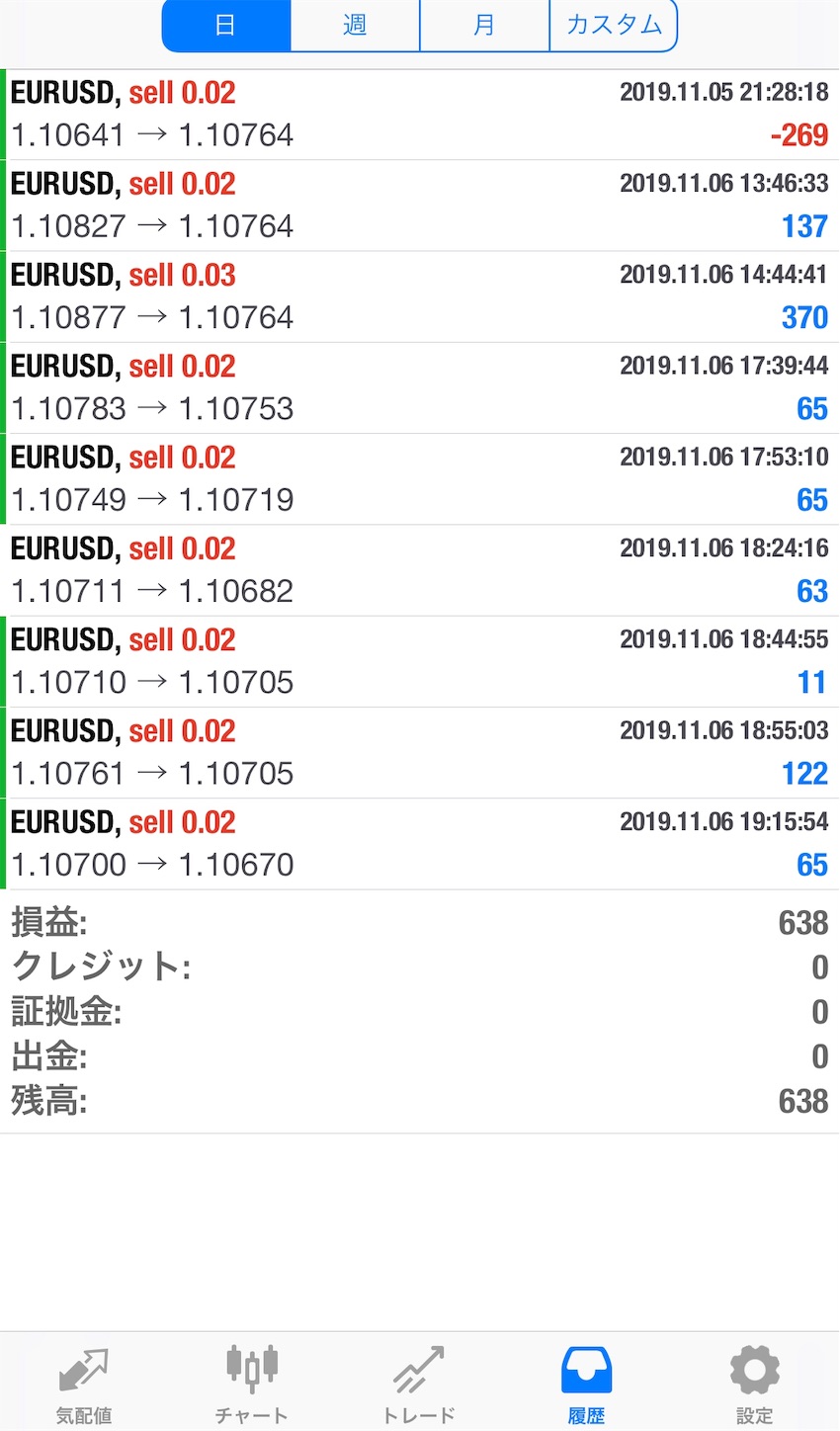
Task: Switch to the 週 weekly history tab
Action: pos(354,26)
